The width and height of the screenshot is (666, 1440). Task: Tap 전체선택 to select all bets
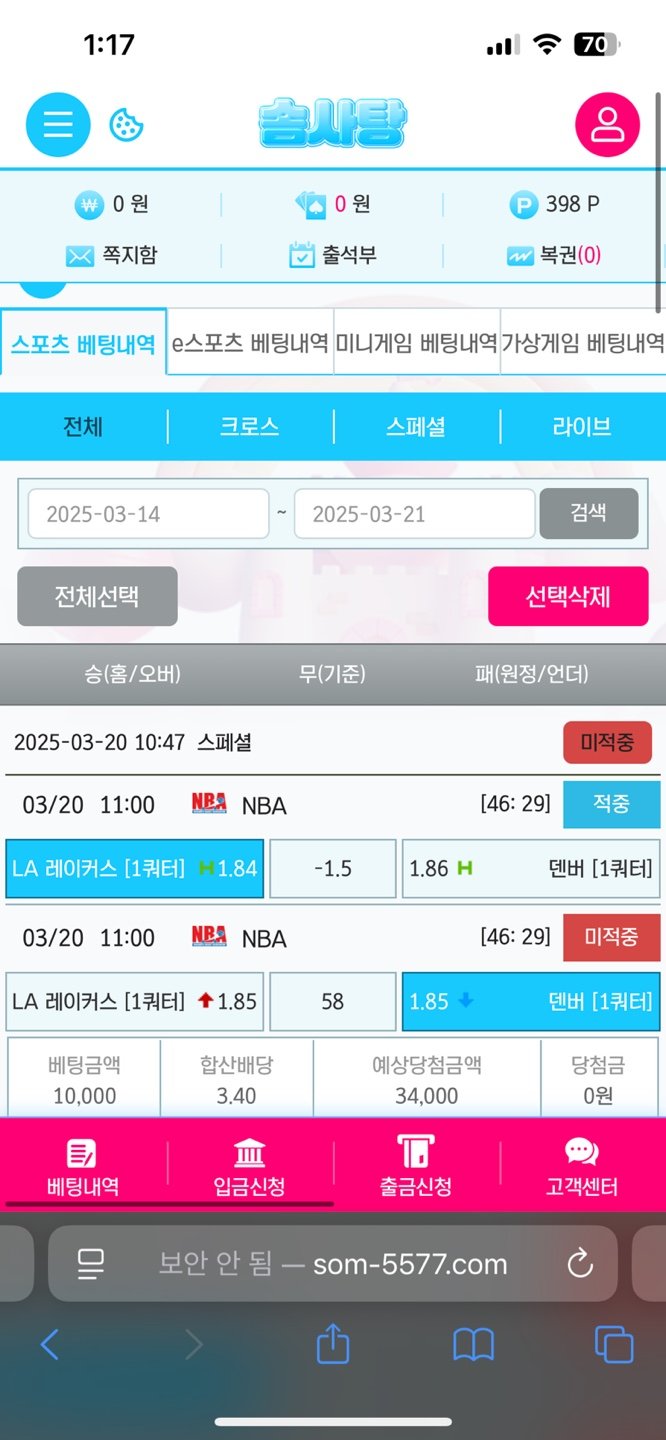click(x=97, y=597)
